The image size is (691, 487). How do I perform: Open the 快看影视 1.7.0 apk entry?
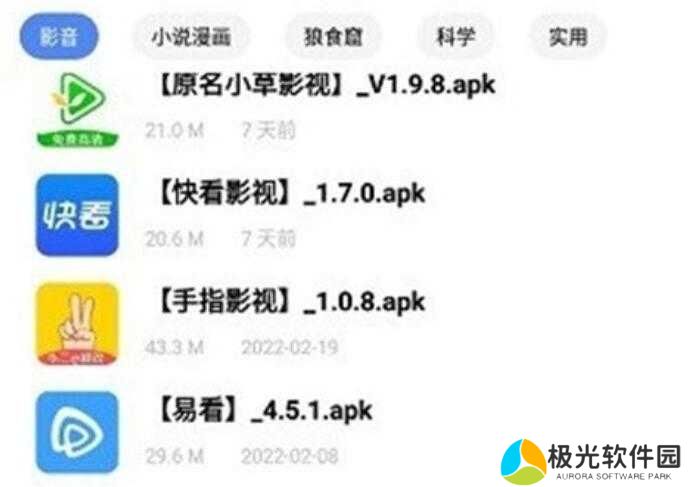click(290, 193)
